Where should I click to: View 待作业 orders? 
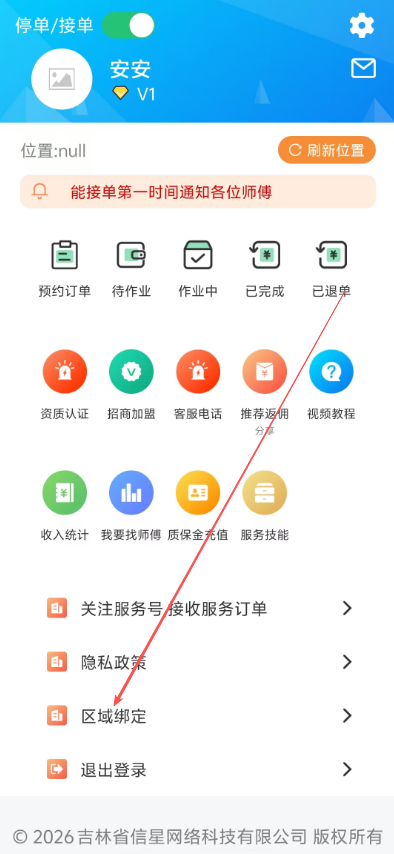[x=131, y=269]
